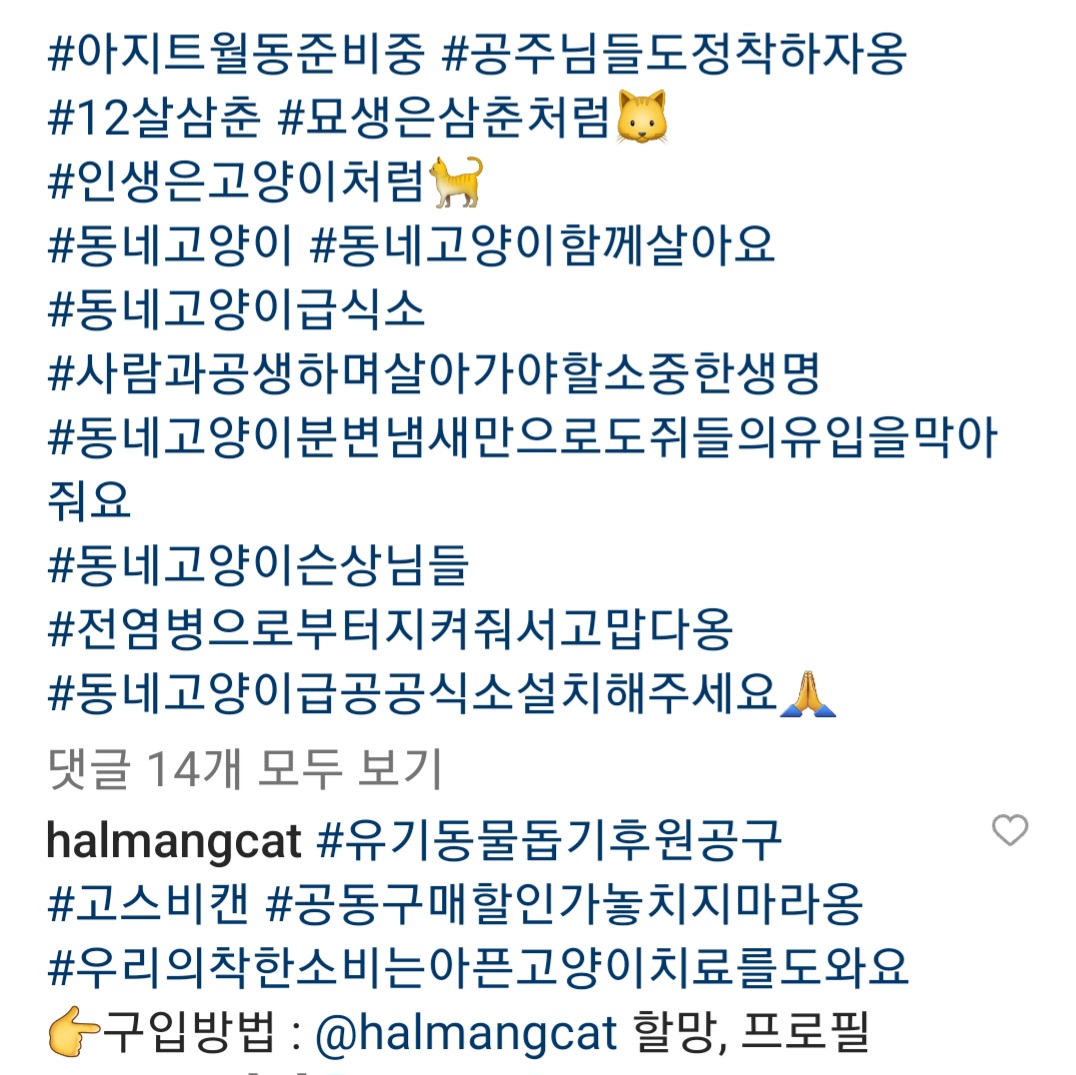Open hashtag #사람과공생하며살아가야할소중한생명
Screen dimensions: 1076x1075
(434, 375)
